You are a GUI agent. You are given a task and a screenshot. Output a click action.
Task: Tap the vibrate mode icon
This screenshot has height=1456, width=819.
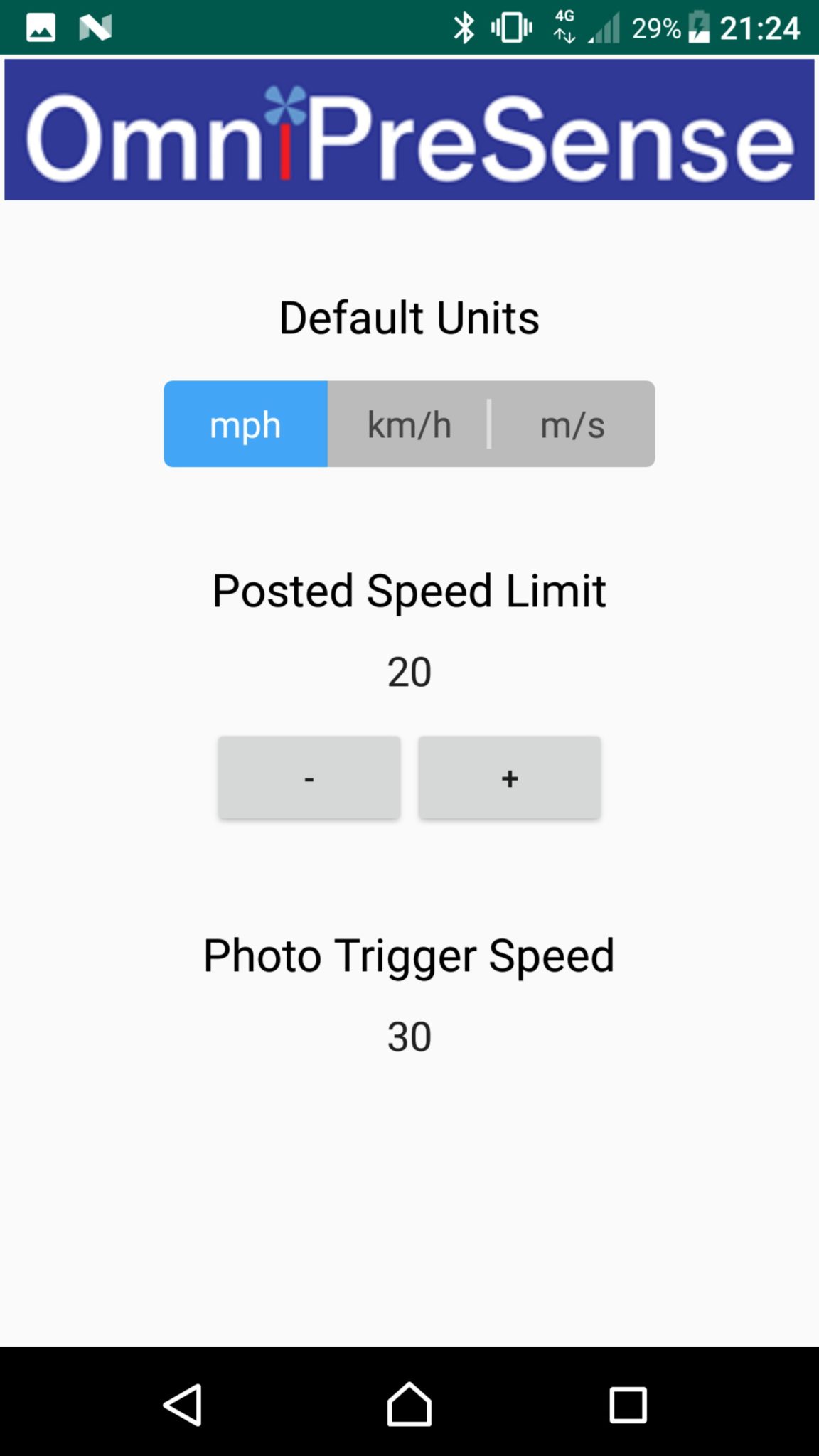pos(510,28)
